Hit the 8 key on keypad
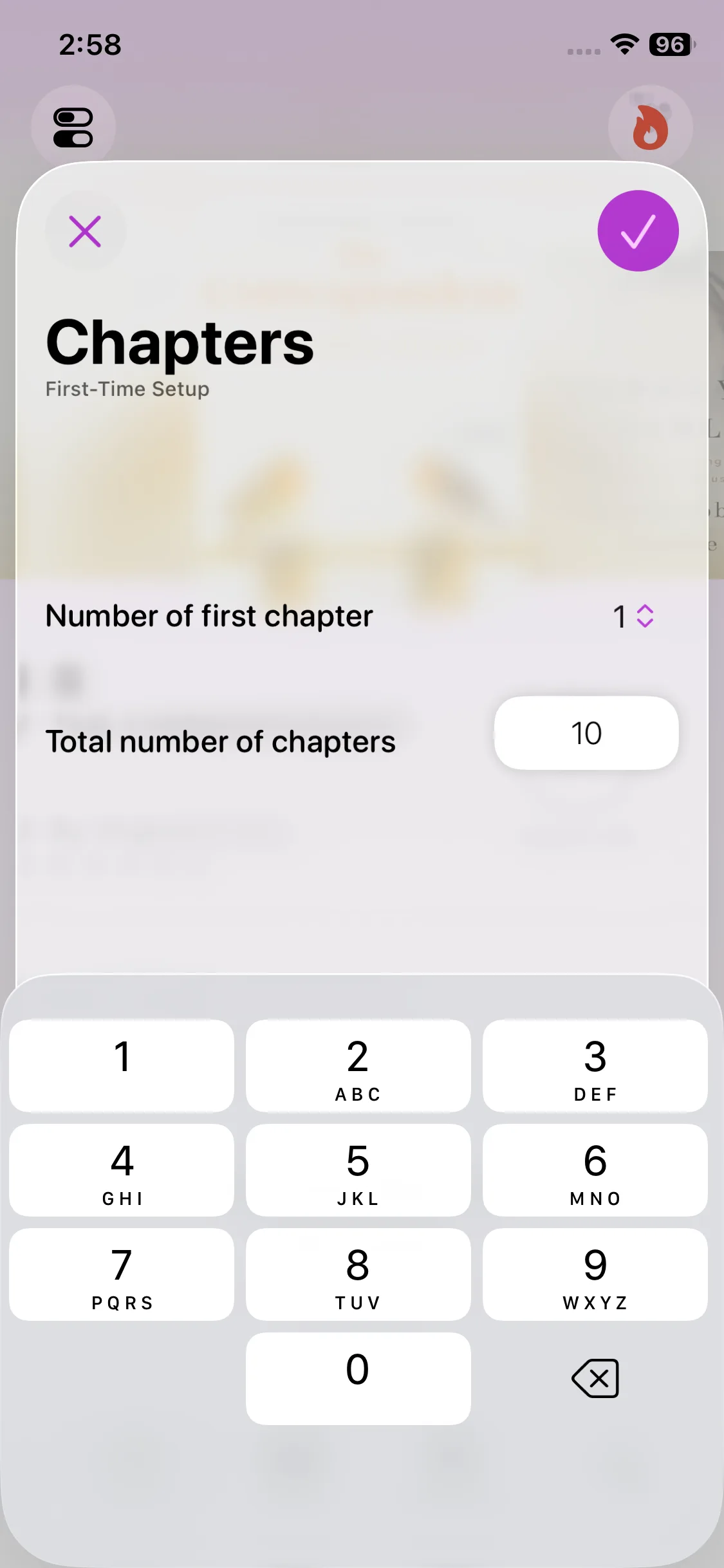 (358, 1274)
